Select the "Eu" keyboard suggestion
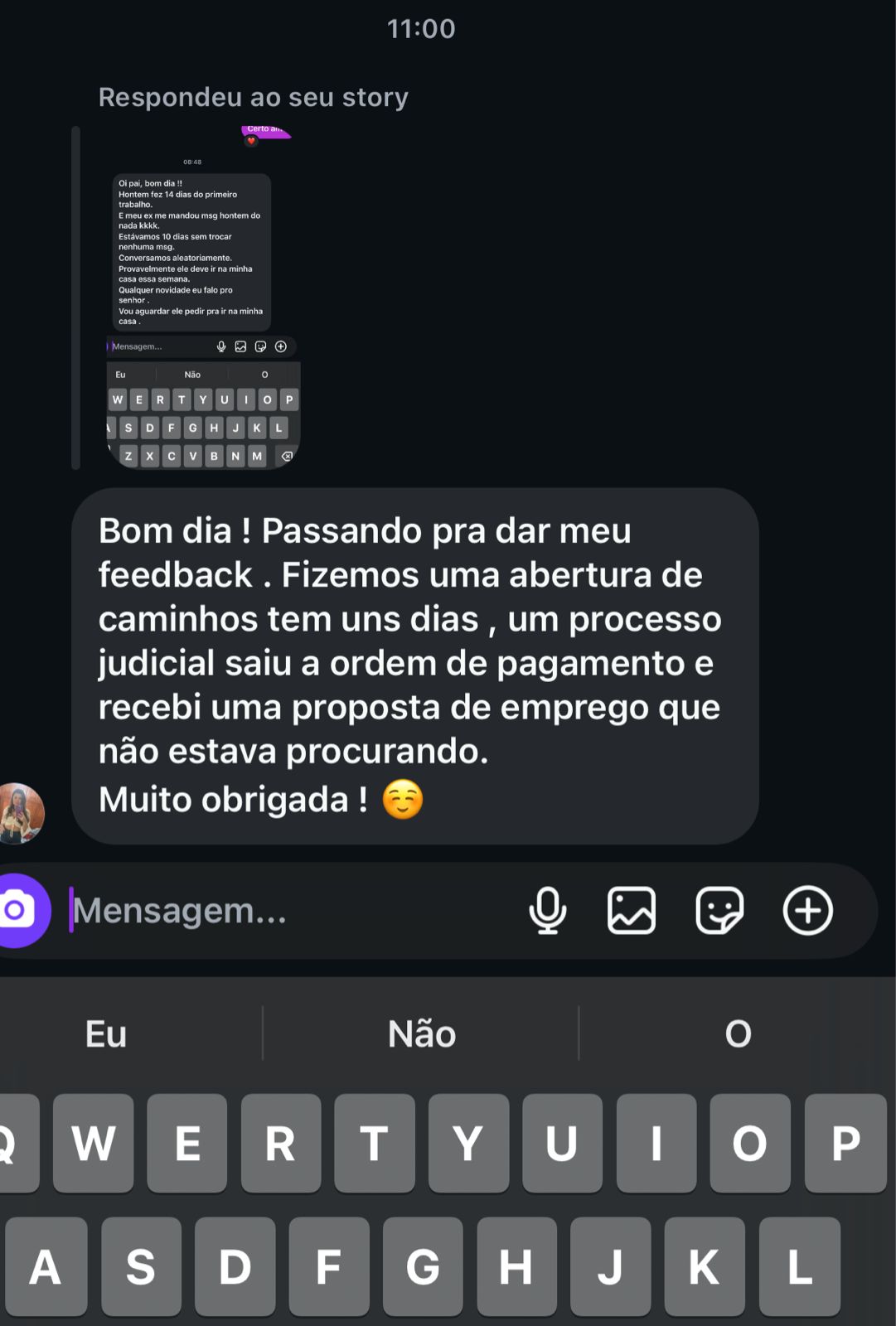This screenshot has width=896, height=1326. pos(105,1034)
